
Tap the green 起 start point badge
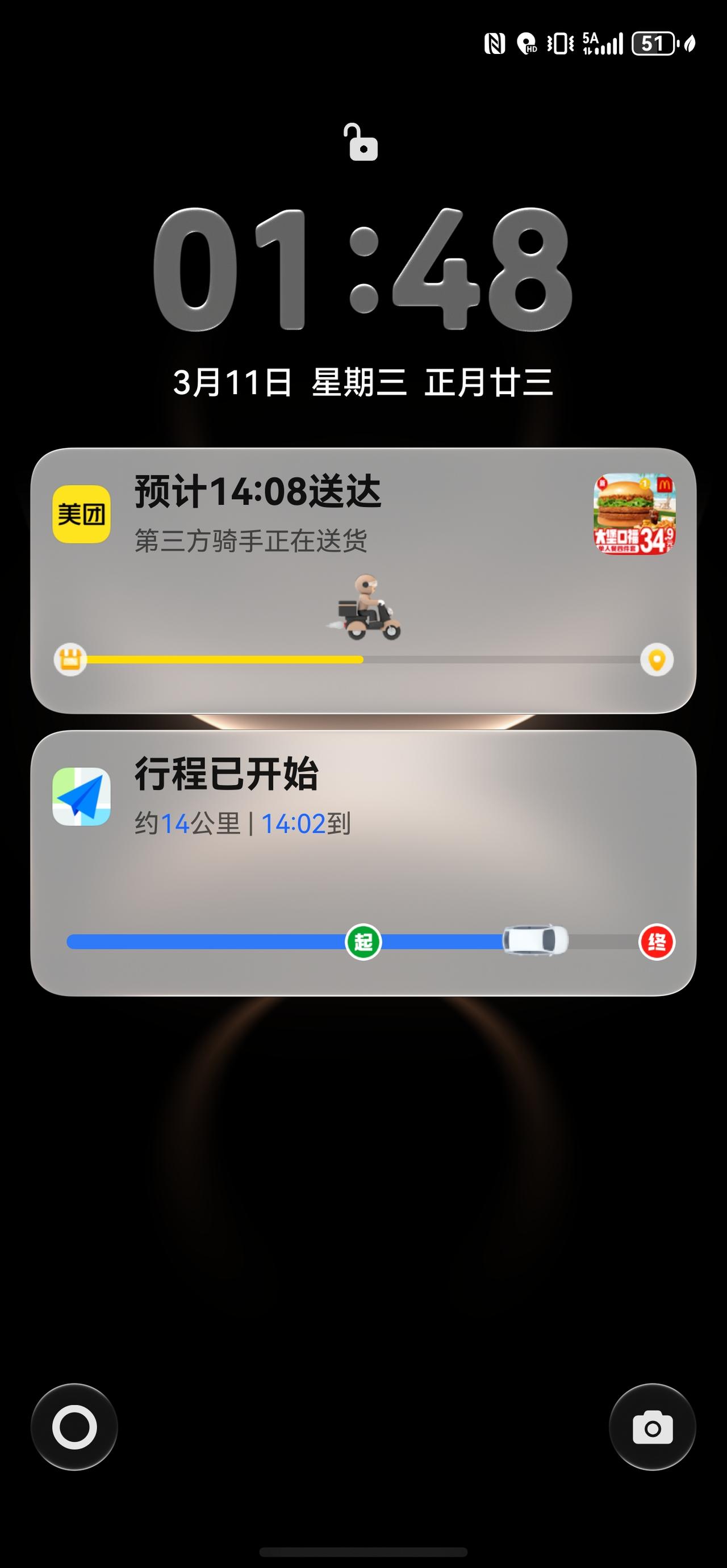click(x=363, y=940)
